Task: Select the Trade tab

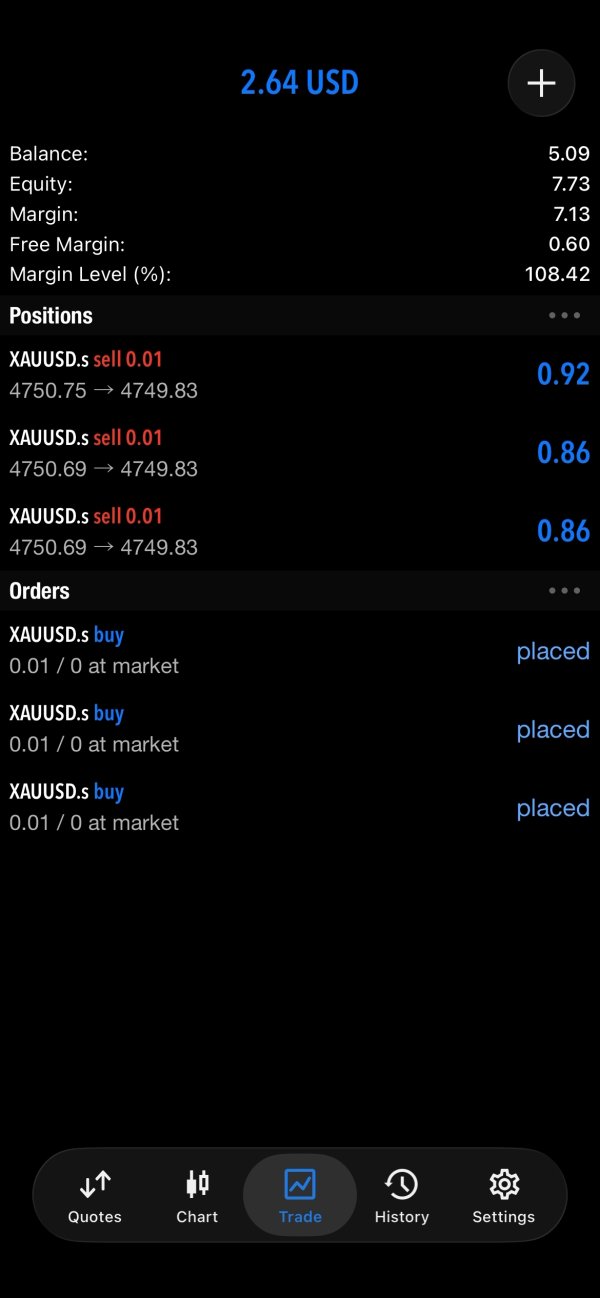Action: 300,1196
